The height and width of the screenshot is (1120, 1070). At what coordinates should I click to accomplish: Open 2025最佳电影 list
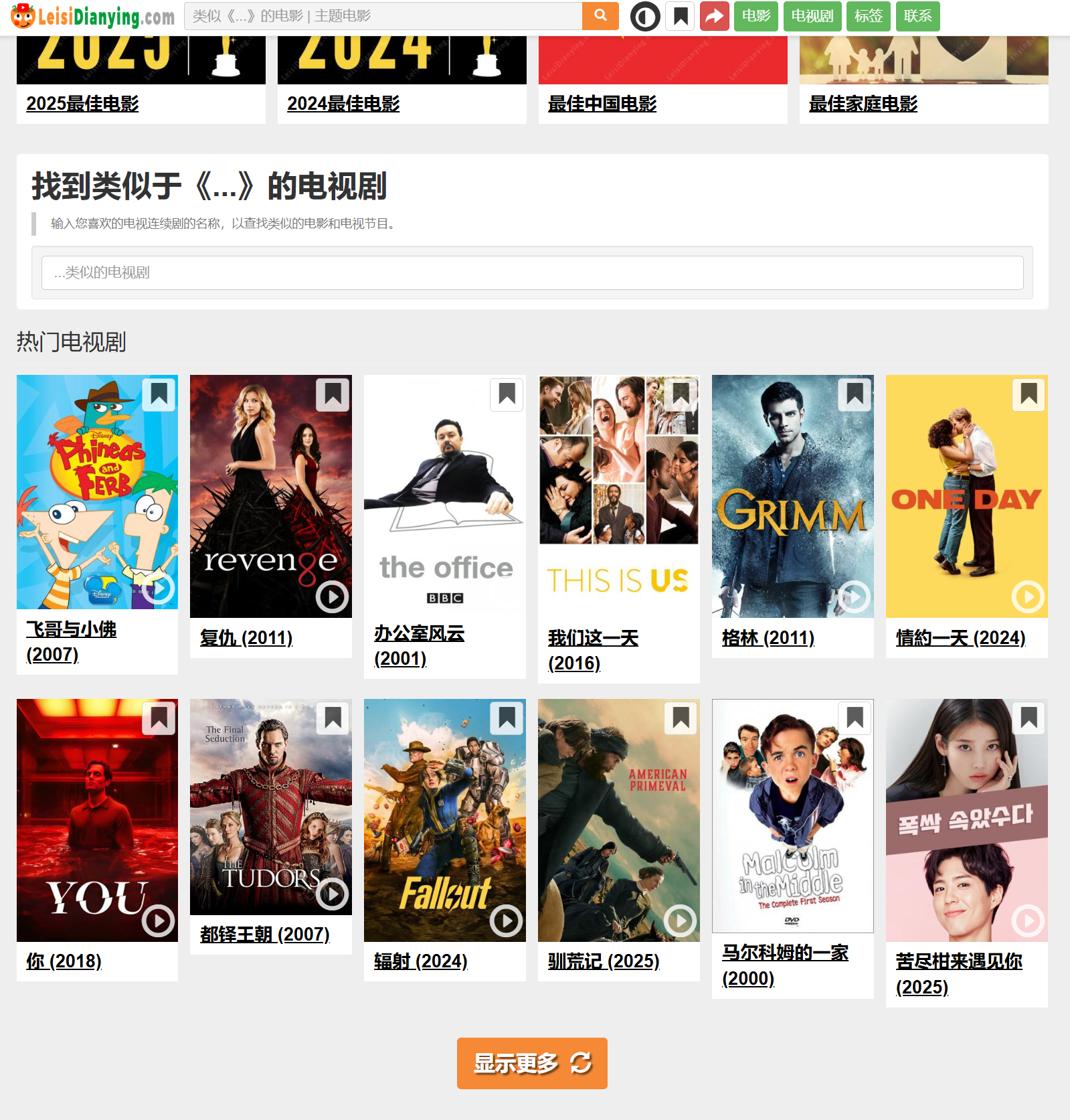[x=82, y=104]
